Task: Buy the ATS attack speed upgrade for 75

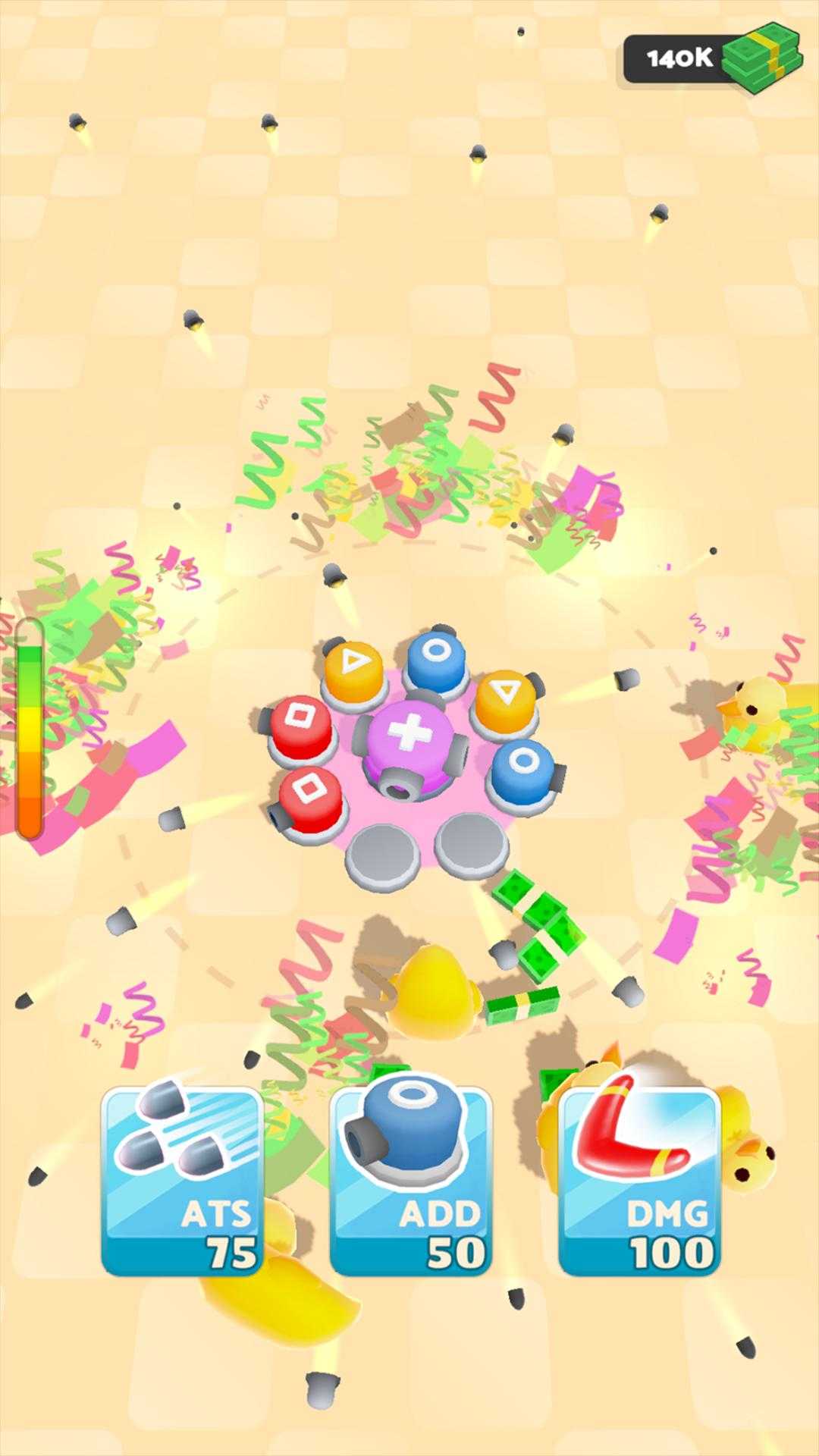Action: (x=182, y=1181)
